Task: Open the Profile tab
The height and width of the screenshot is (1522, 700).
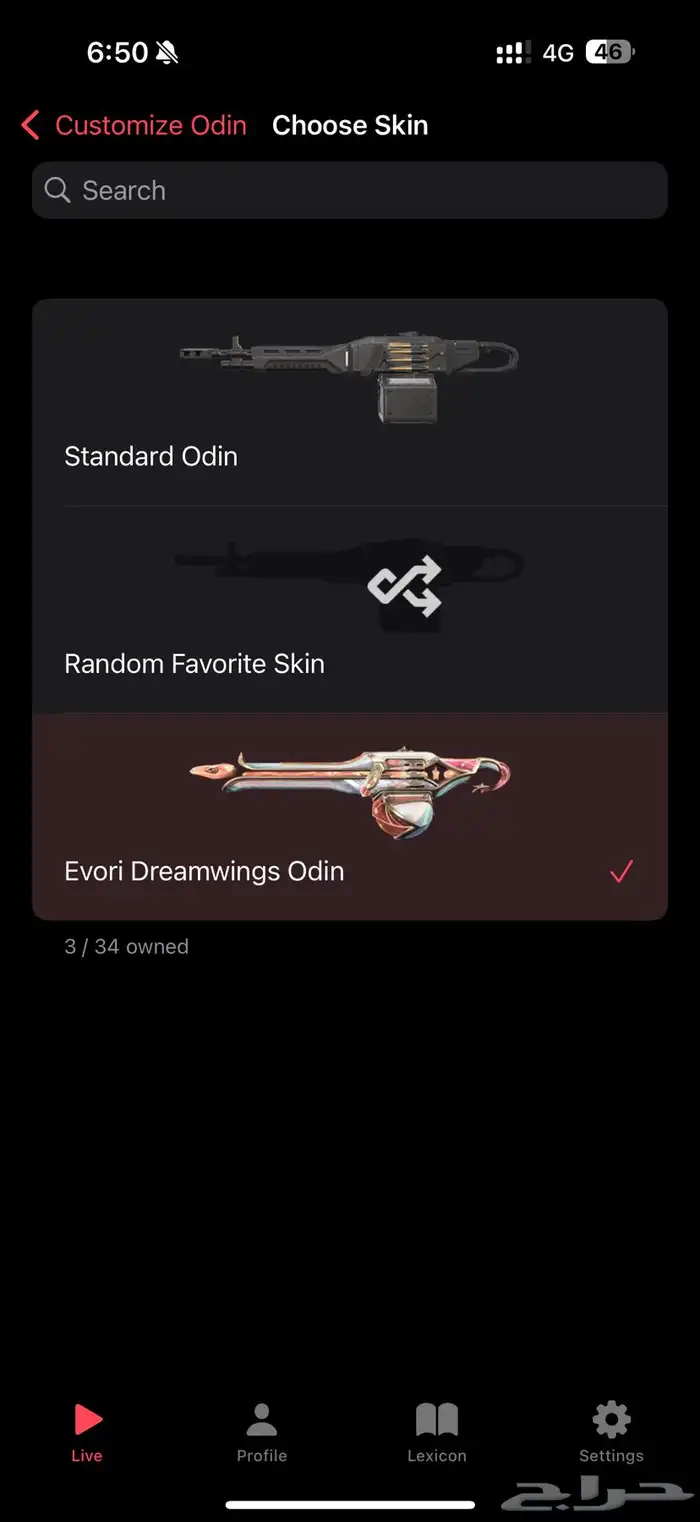Action: pos(262,1431)
